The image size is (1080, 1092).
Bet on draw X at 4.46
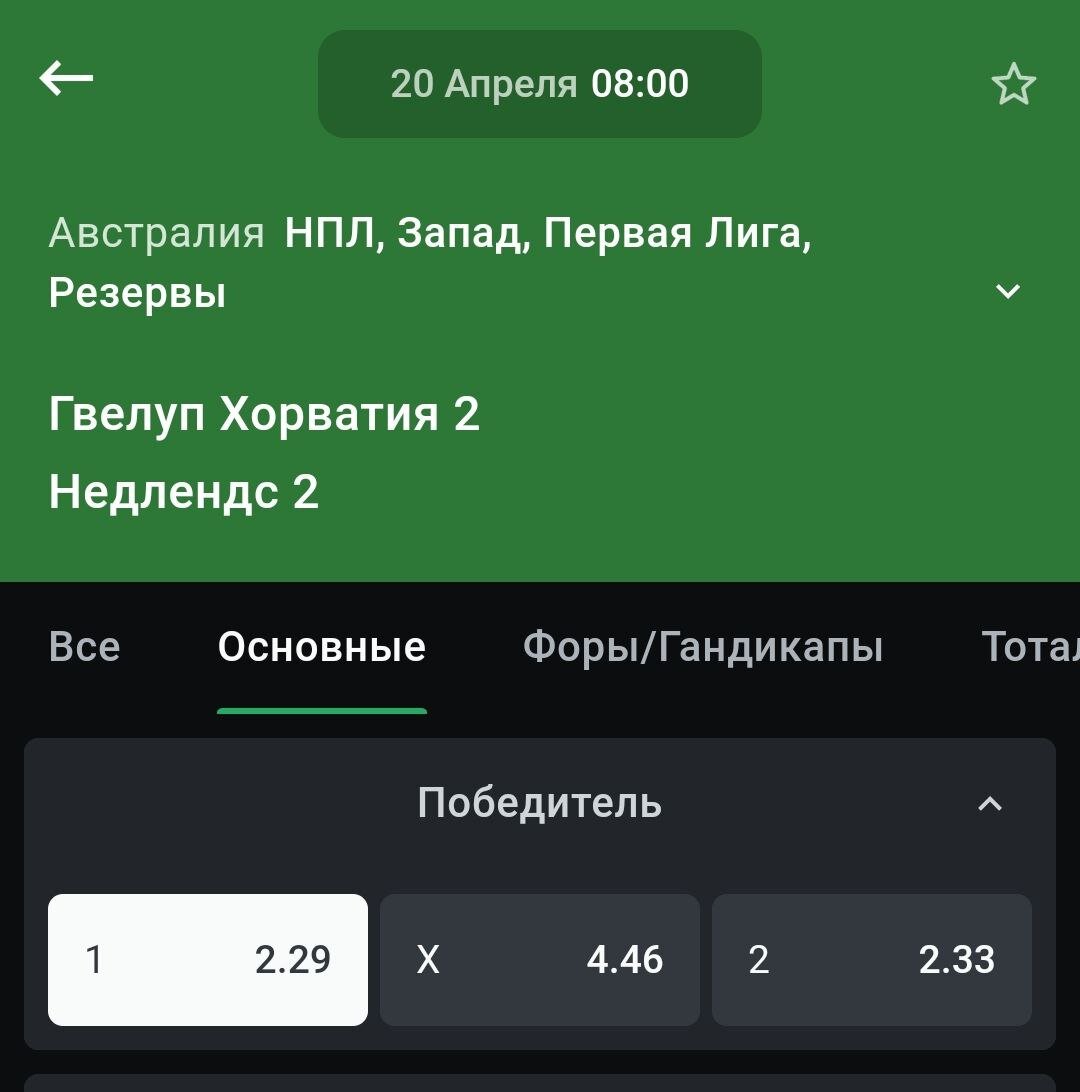[540, 960]
